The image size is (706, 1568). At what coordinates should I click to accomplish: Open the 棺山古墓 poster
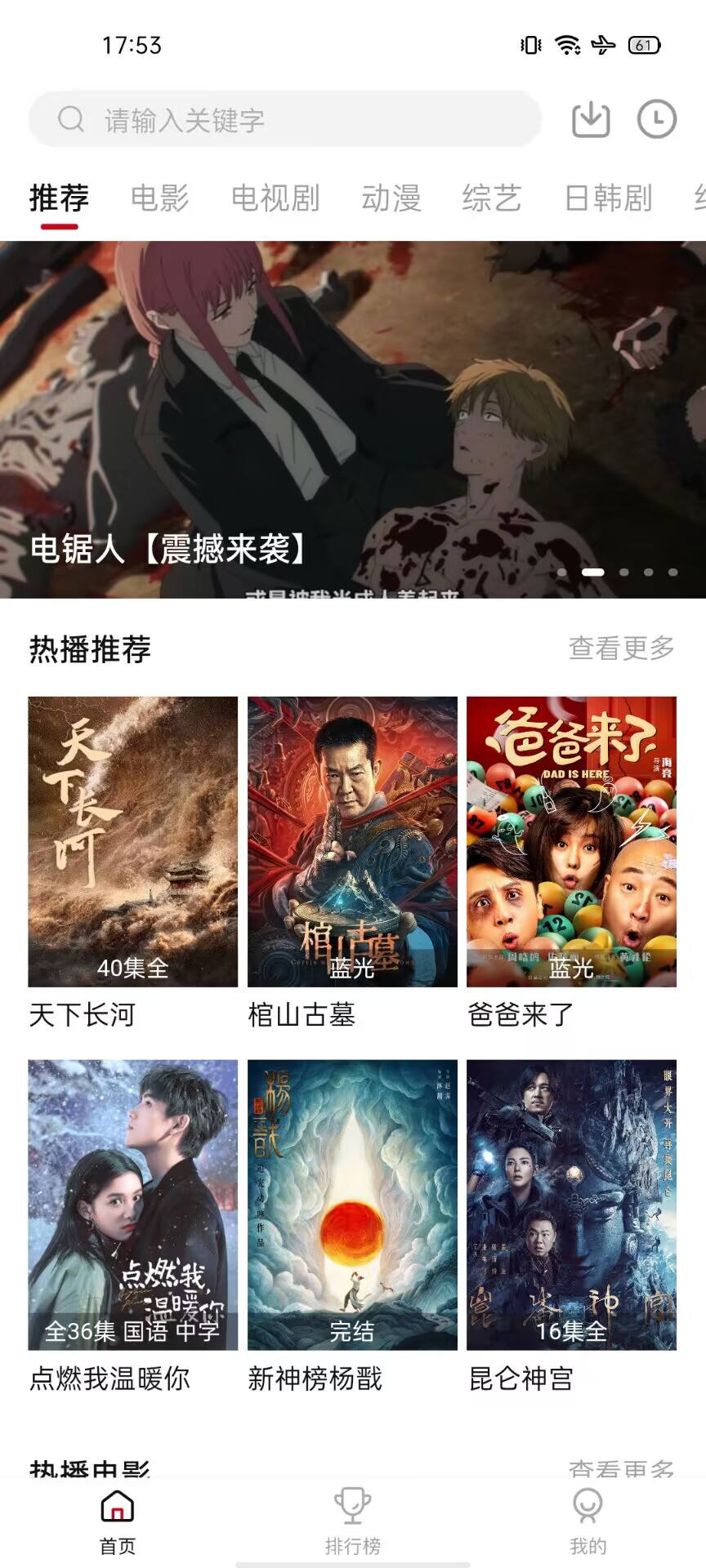tap(352, 841)
